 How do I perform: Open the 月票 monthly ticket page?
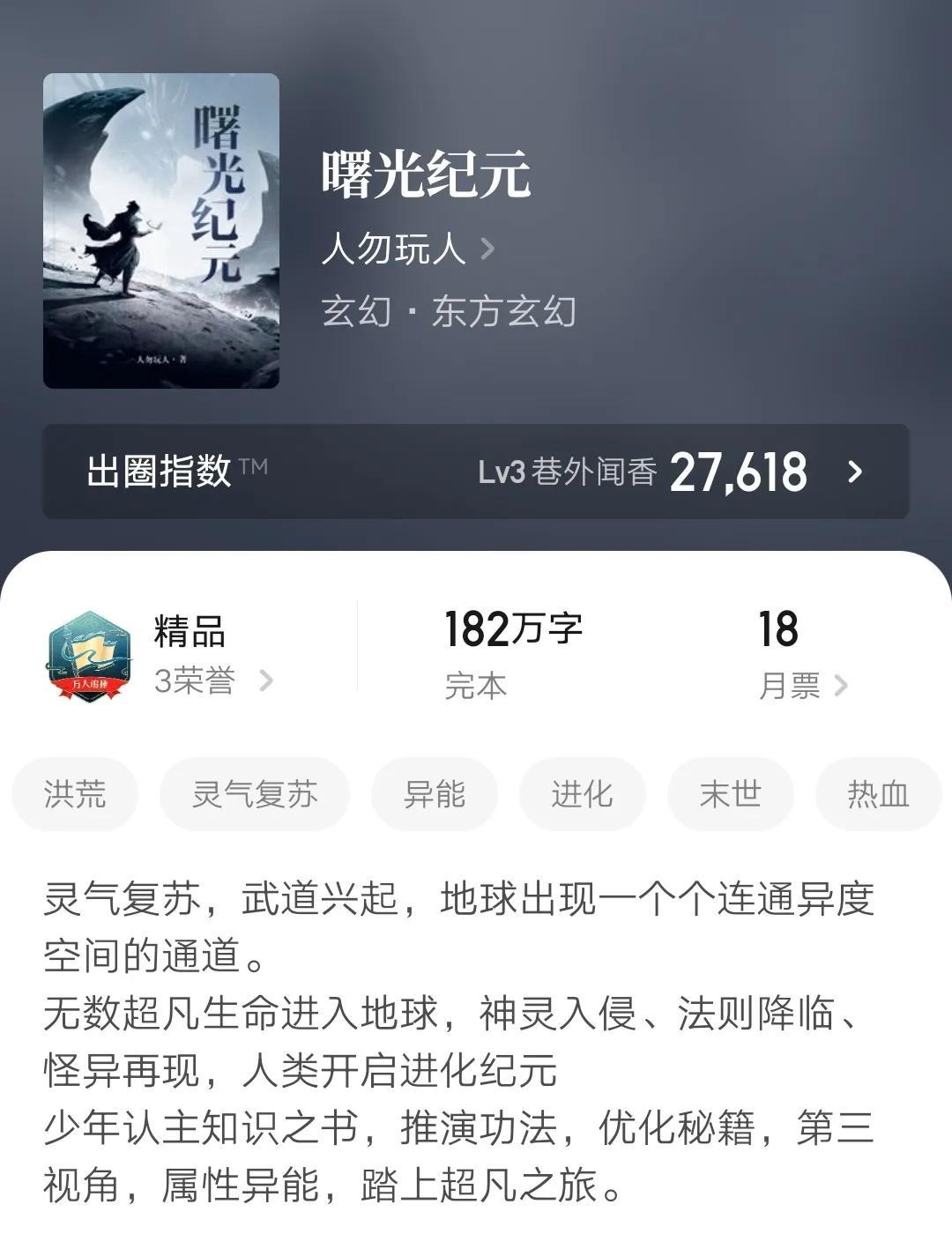point(802,685)
